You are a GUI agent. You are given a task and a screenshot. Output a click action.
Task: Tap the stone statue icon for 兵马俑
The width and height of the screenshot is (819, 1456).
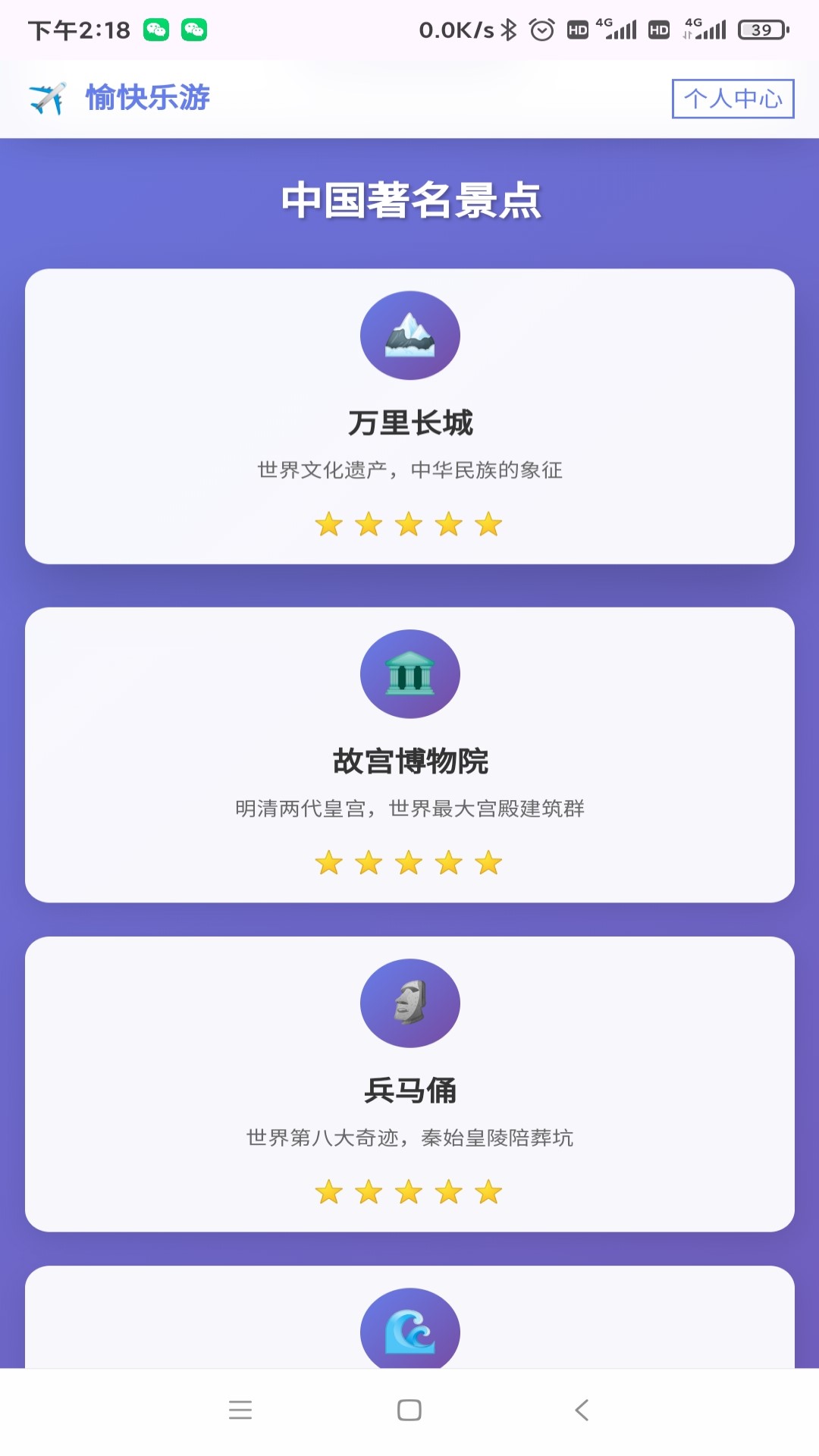(x=410, y=1003)
